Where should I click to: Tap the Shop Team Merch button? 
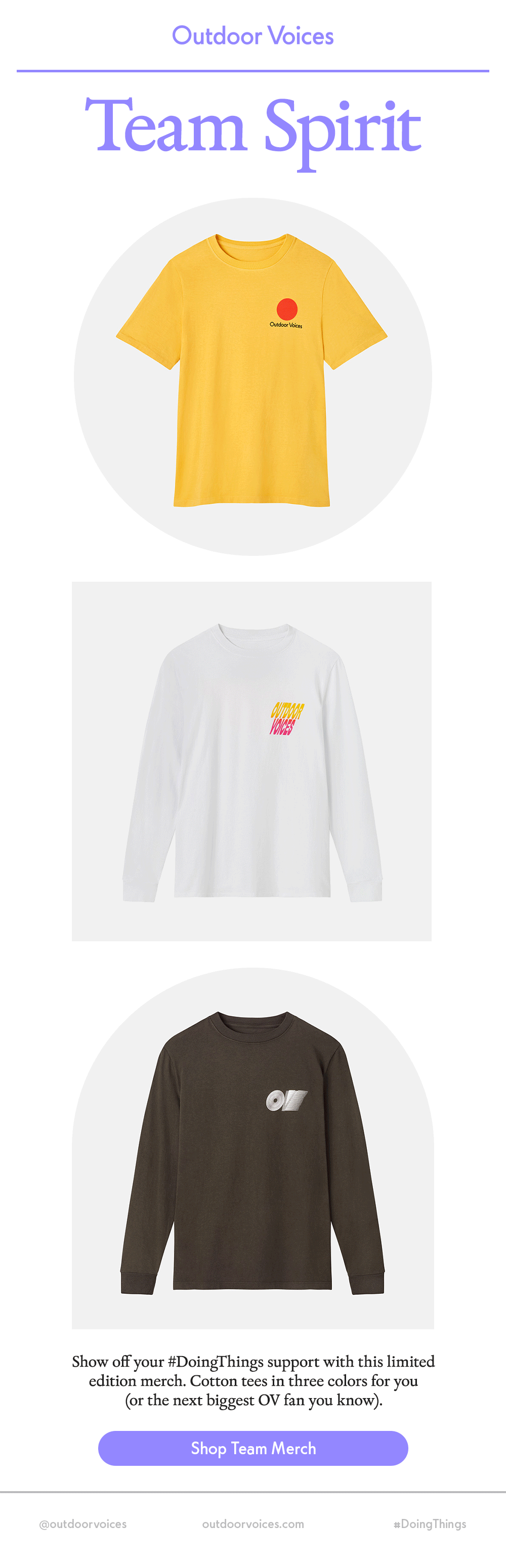tap(252, 1448)
